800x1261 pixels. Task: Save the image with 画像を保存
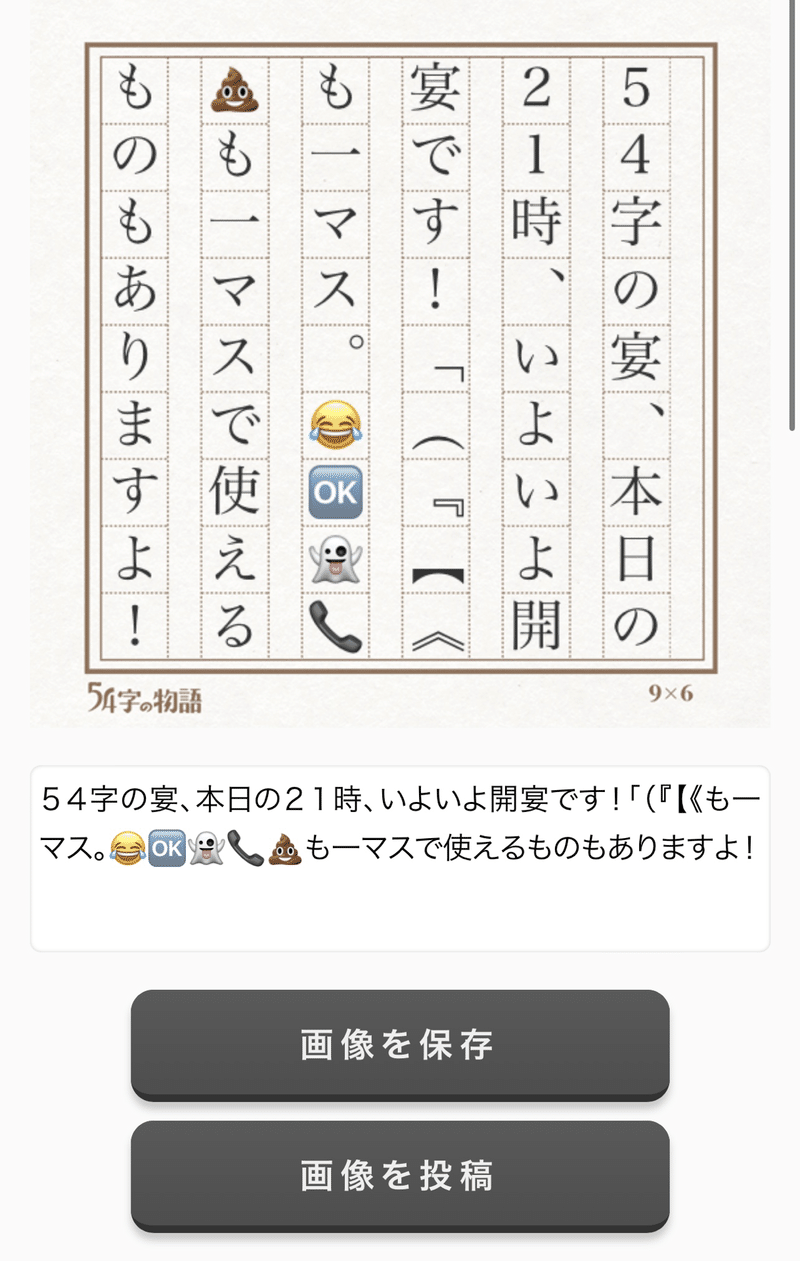point(399,1044)
